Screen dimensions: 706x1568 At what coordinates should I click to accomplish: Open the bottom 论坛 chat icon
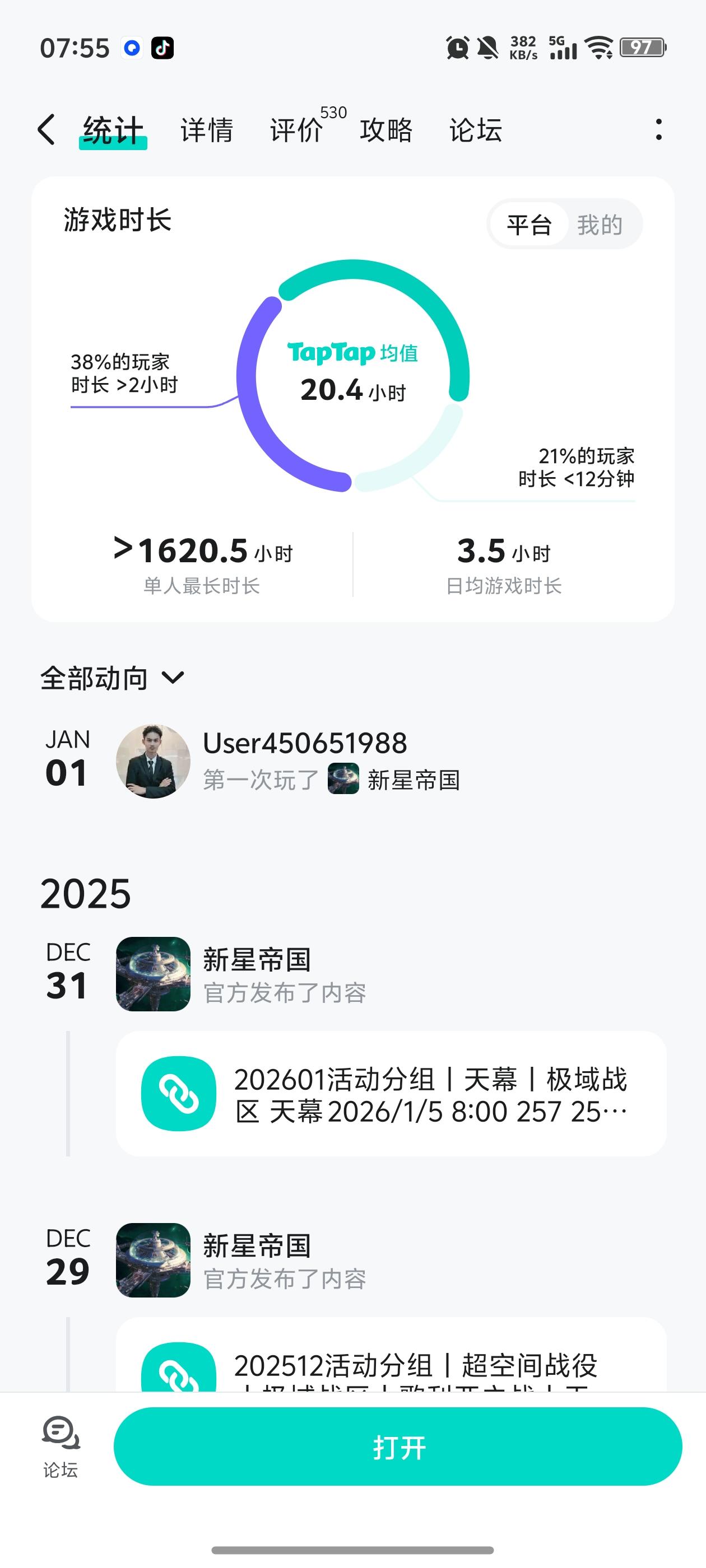tap(61, 1446)
